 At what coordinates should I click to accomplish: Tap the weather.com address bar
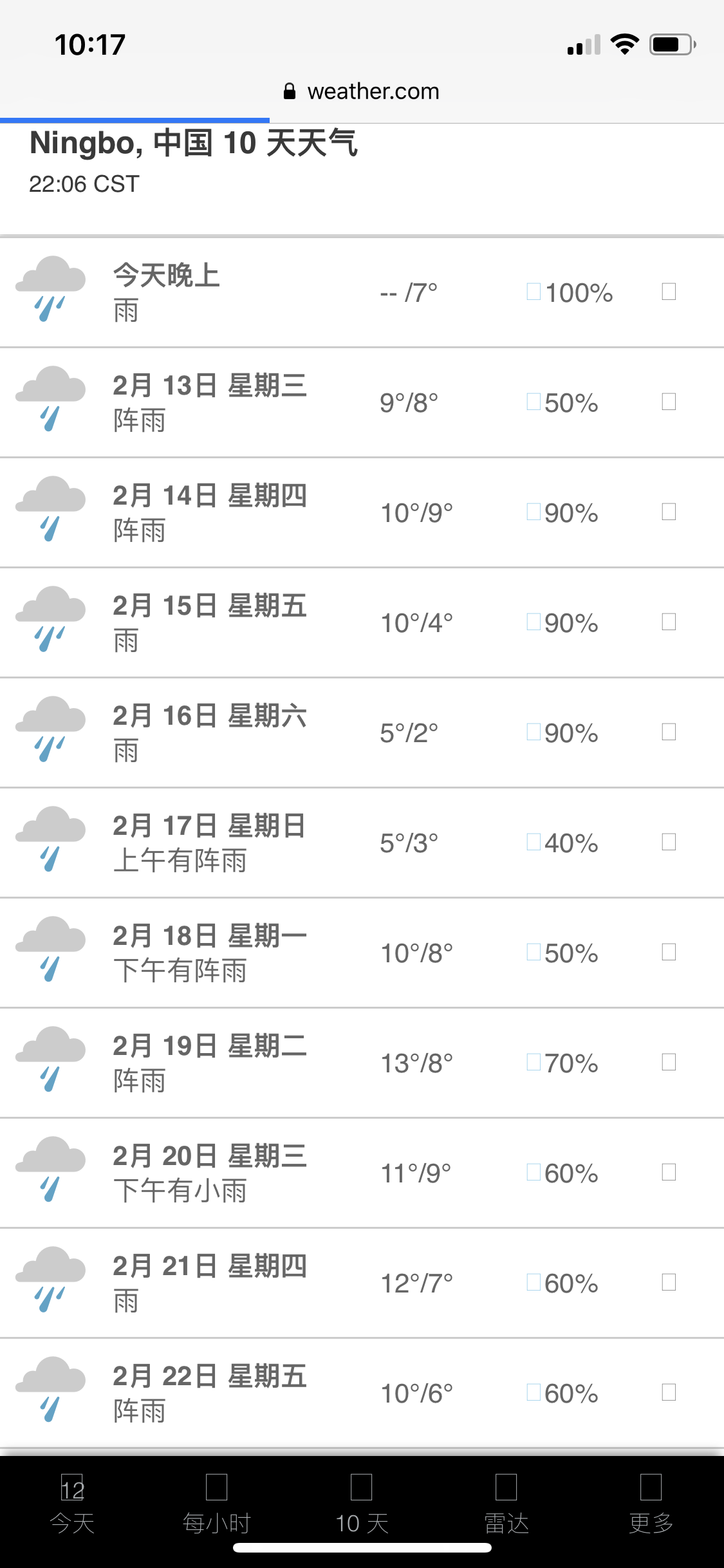[362, 91]
